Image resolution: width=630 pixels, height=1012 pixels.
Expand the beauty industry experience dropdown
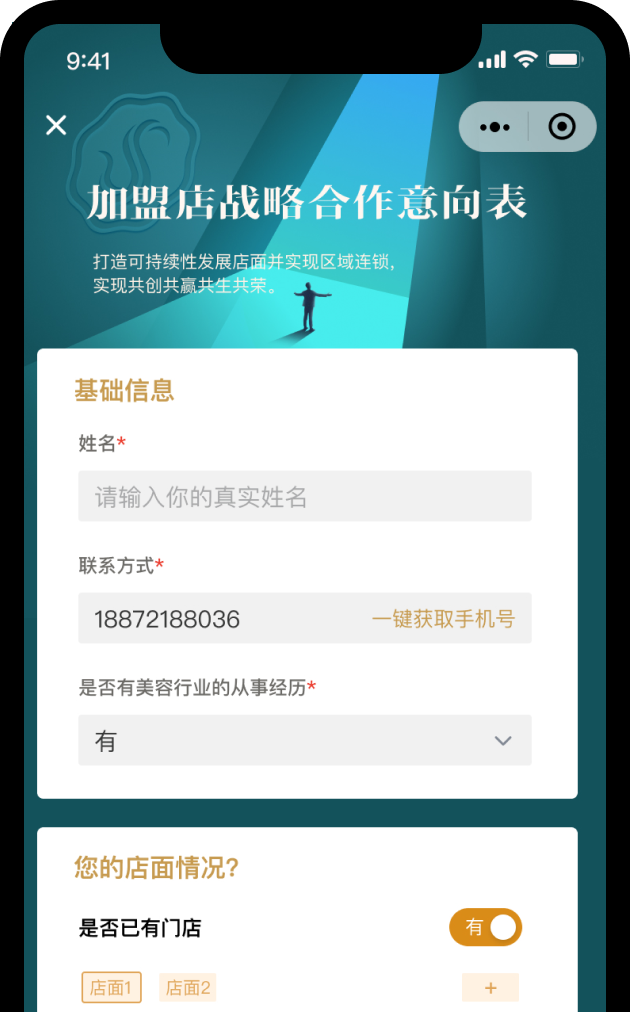click(304, 741)
